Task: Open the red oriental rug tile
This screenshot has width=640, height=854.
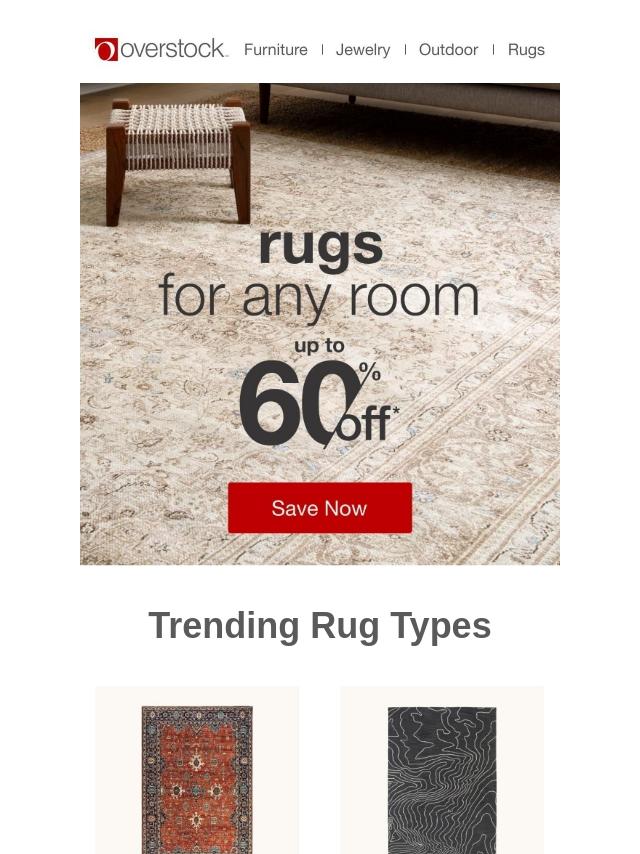Action: [197, 775]
